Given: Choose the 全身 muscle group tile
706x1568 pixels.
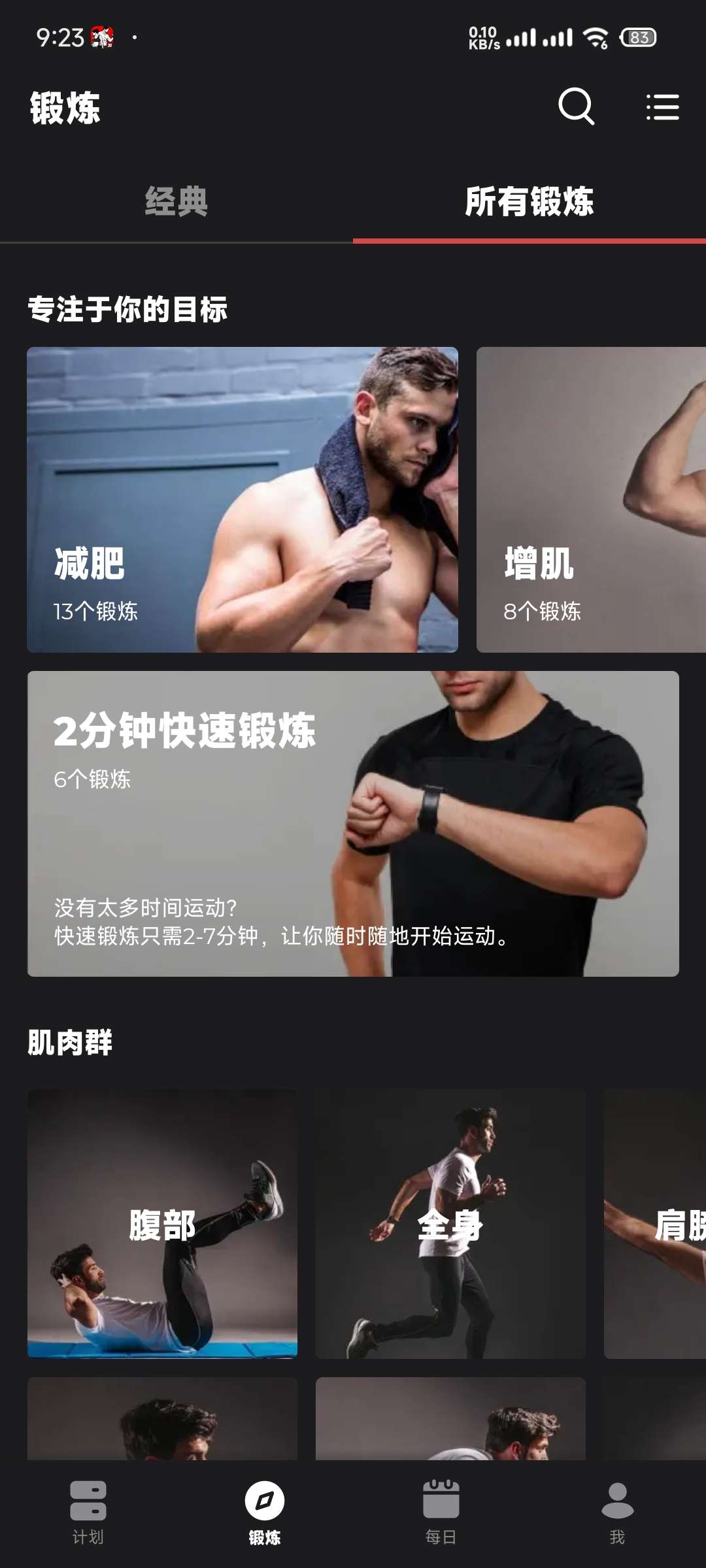Looking at the screenshot, I should [450, 1224].
